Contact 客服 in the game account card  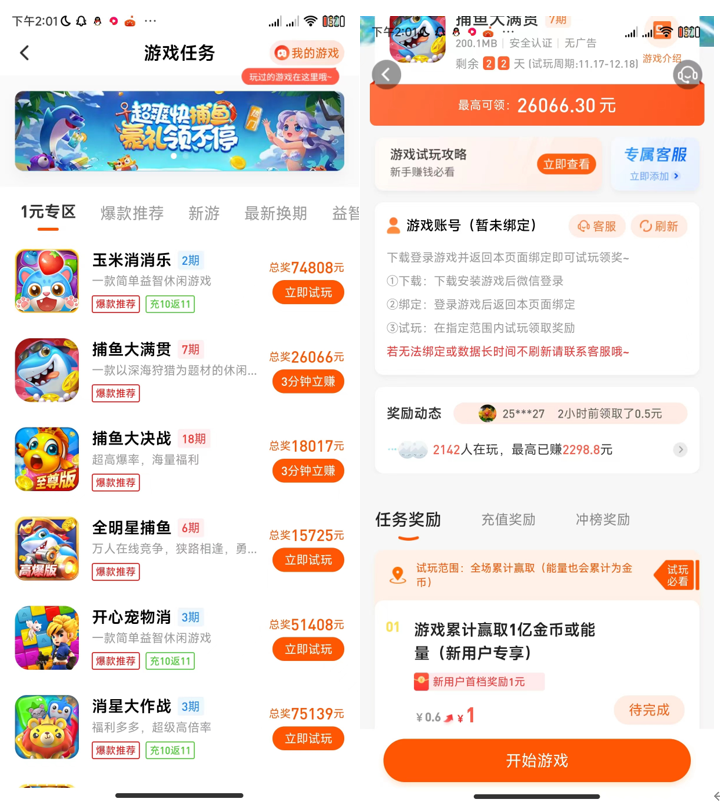pyautogui.click(x=597, y=226)
